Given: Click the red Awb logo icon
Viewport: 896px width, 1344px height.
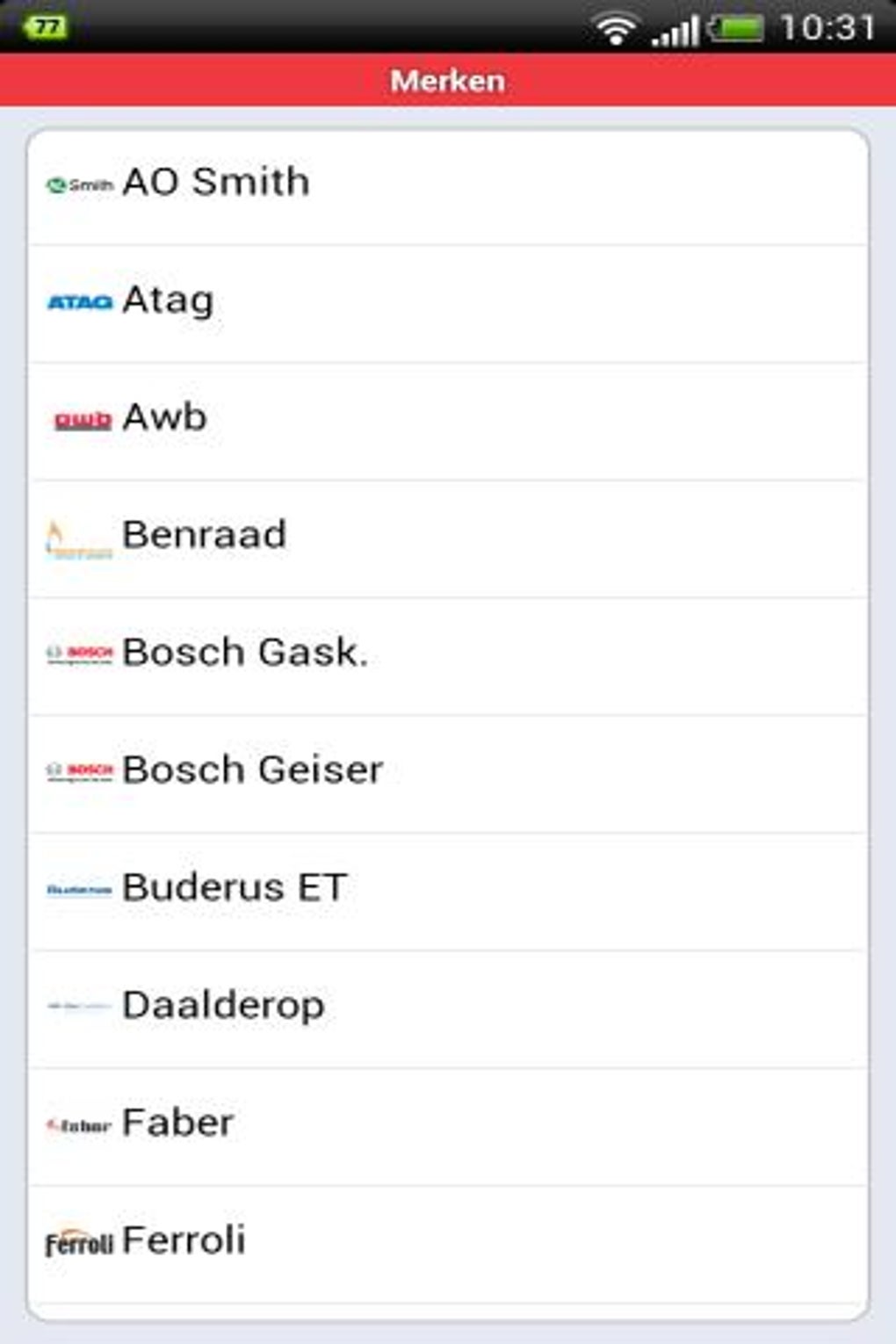Looking at the screenshot, I should 81,418.
